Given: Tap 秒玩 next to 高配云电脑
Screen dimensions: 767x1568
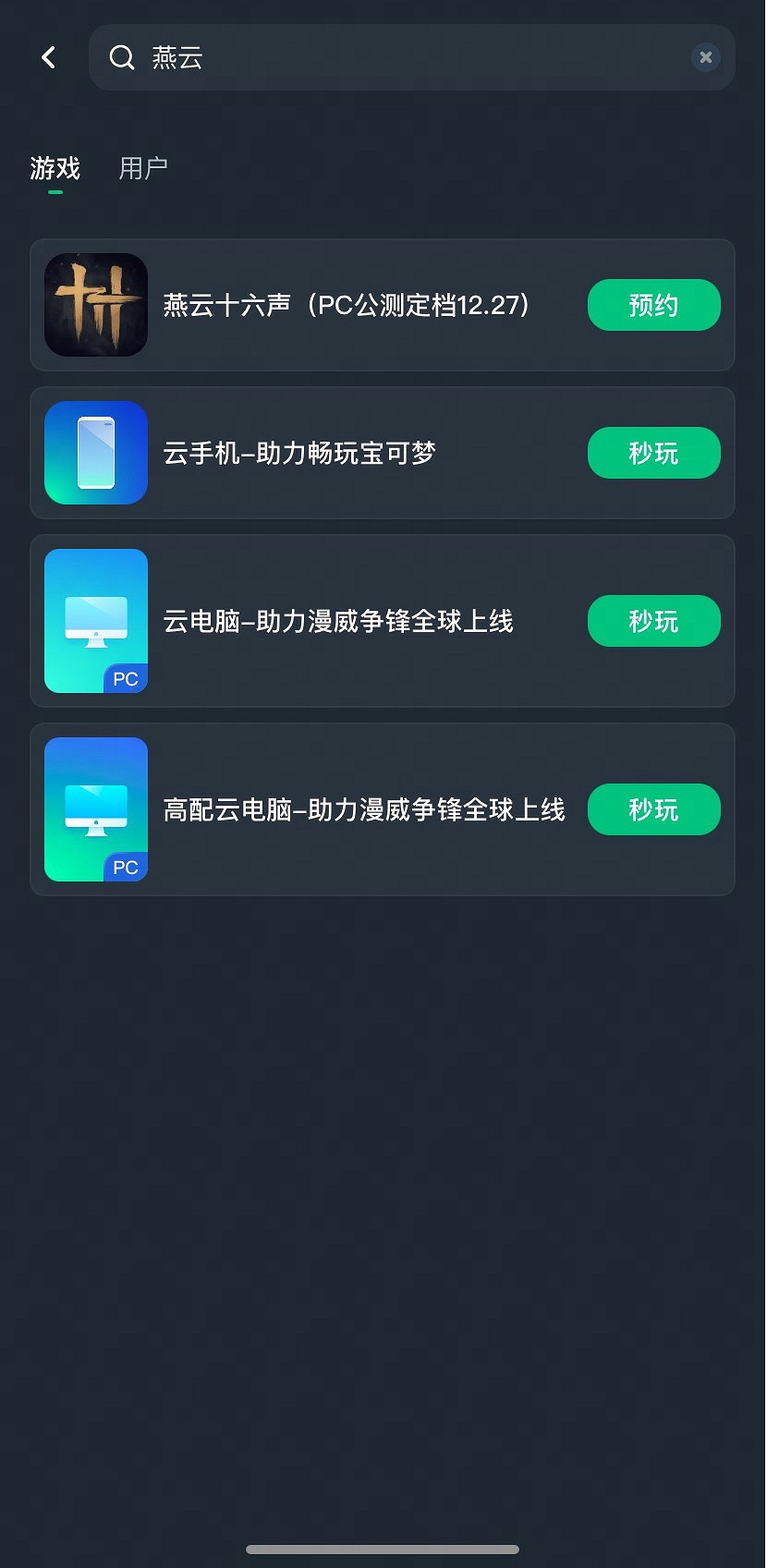Looking at the screenshot, I should 653,809.
